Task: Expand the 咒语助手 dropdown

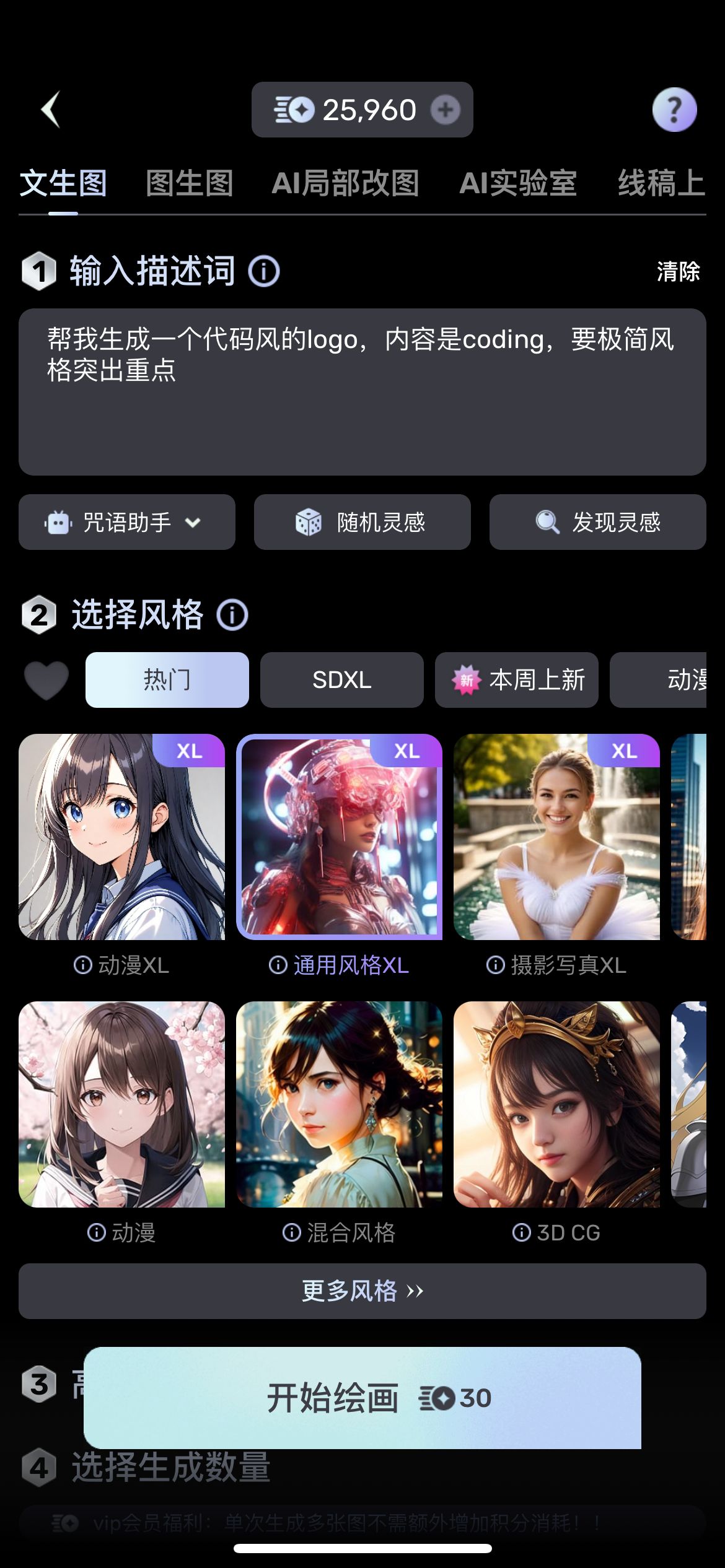Action: pos(127,522)
